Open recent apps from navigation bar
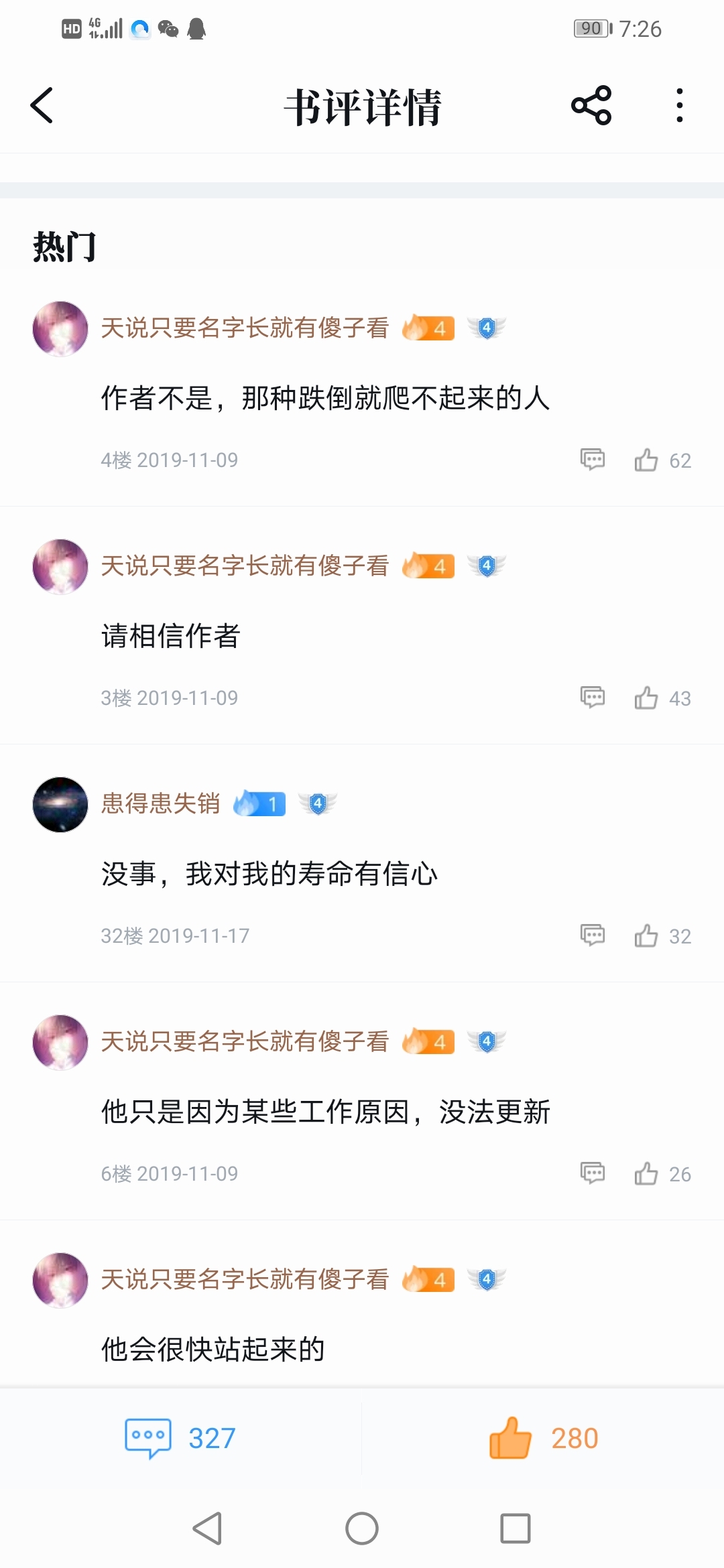The height and width of the screenshot is (1568, 724). click(x=515, y=1528)
